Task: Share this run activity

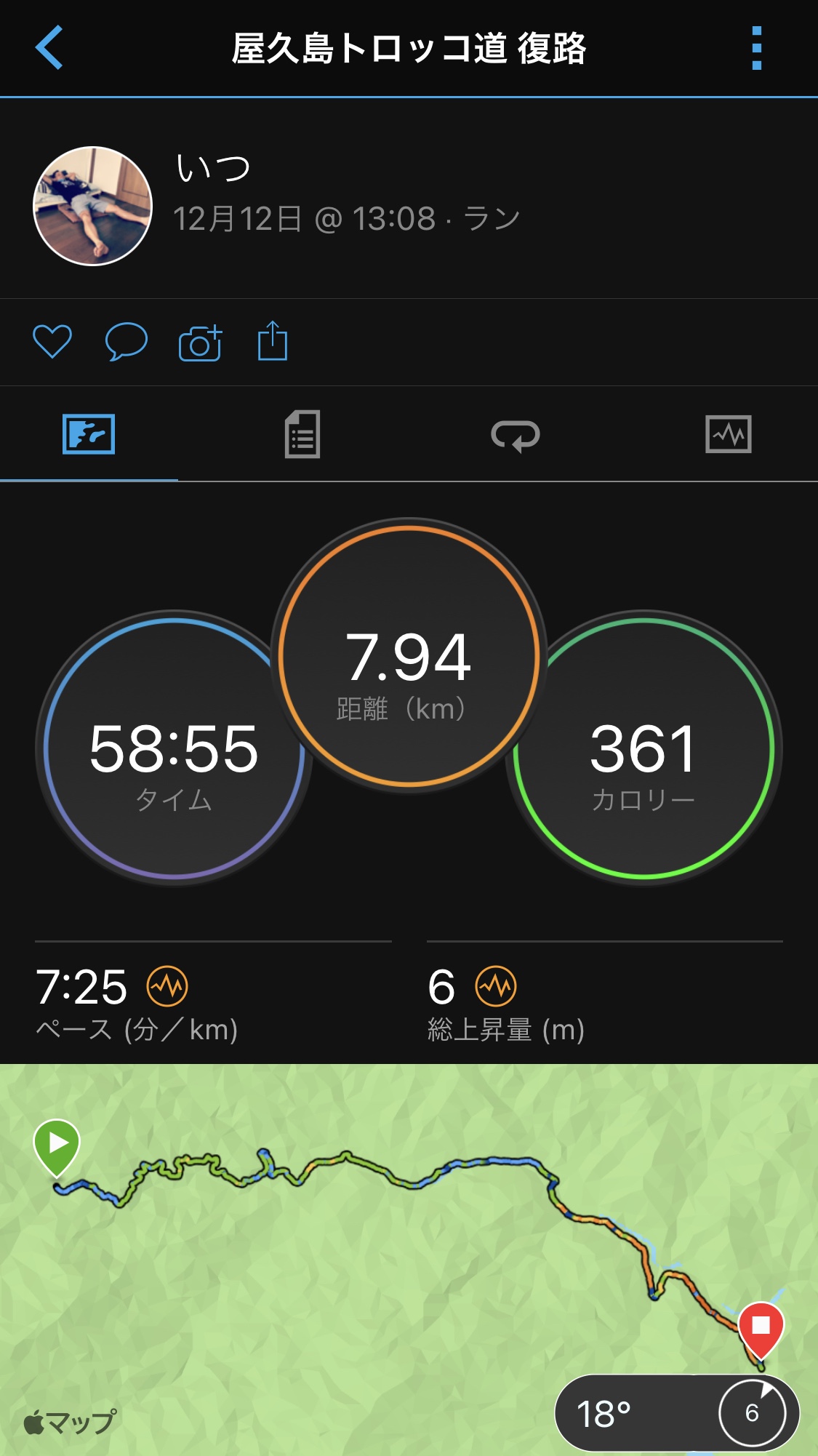Action: tap(273, 340)
